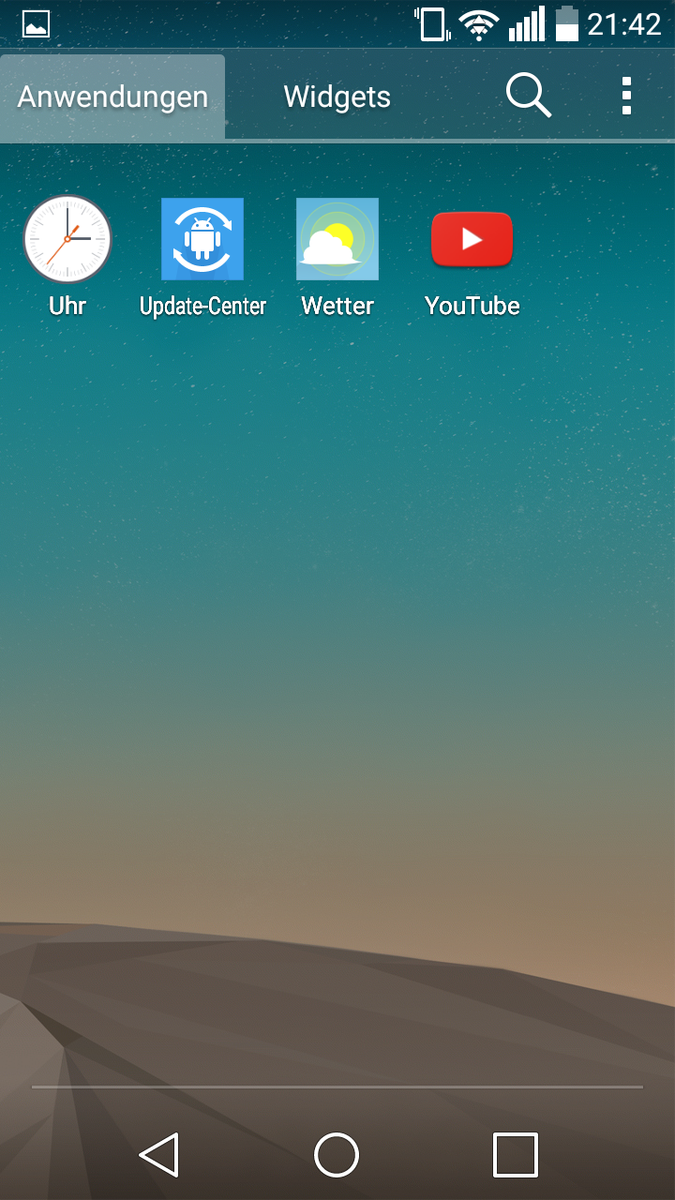Show recent apps with the square button
675x1200 pixels.
(x=515, y=1155)
